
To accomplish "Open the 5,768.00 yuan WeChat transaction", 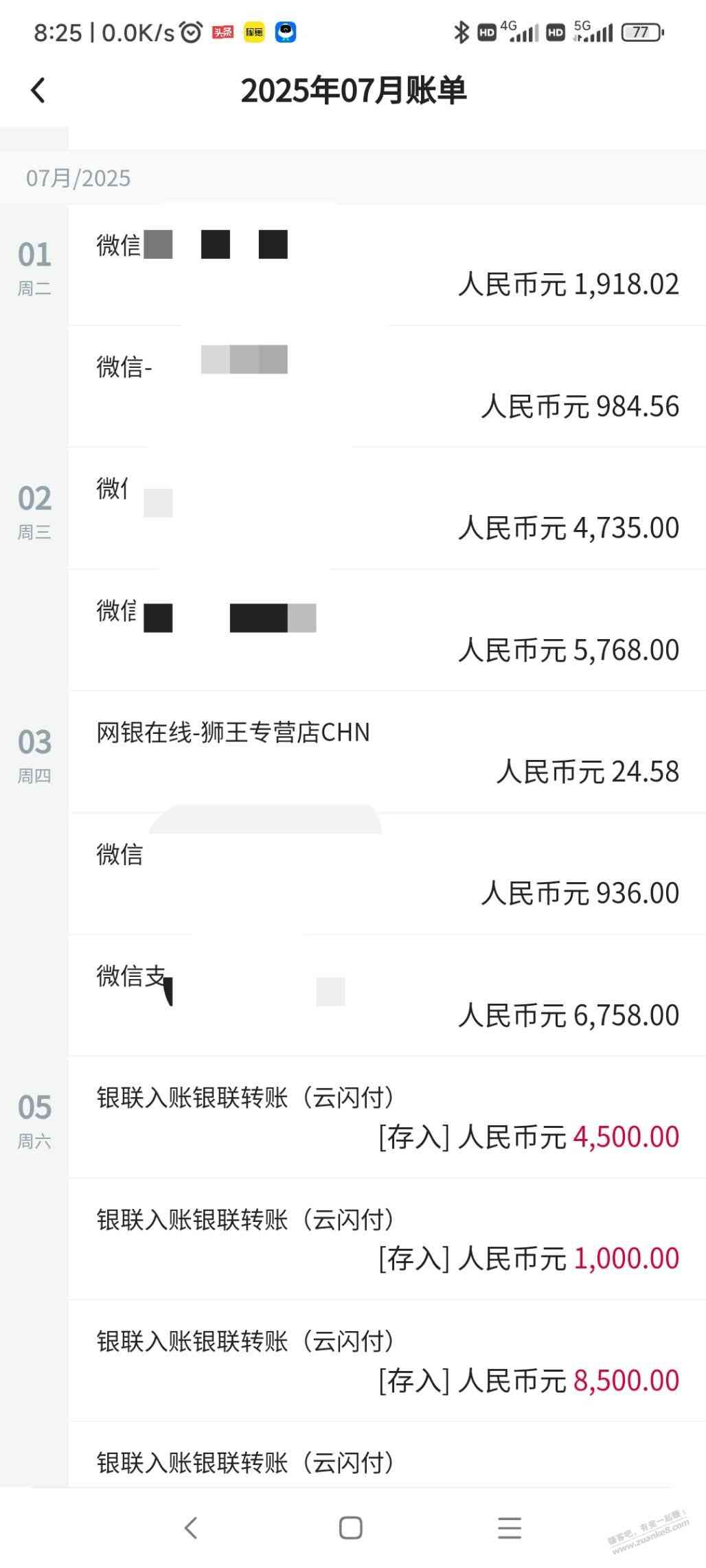I will click(x=387, y=630).
